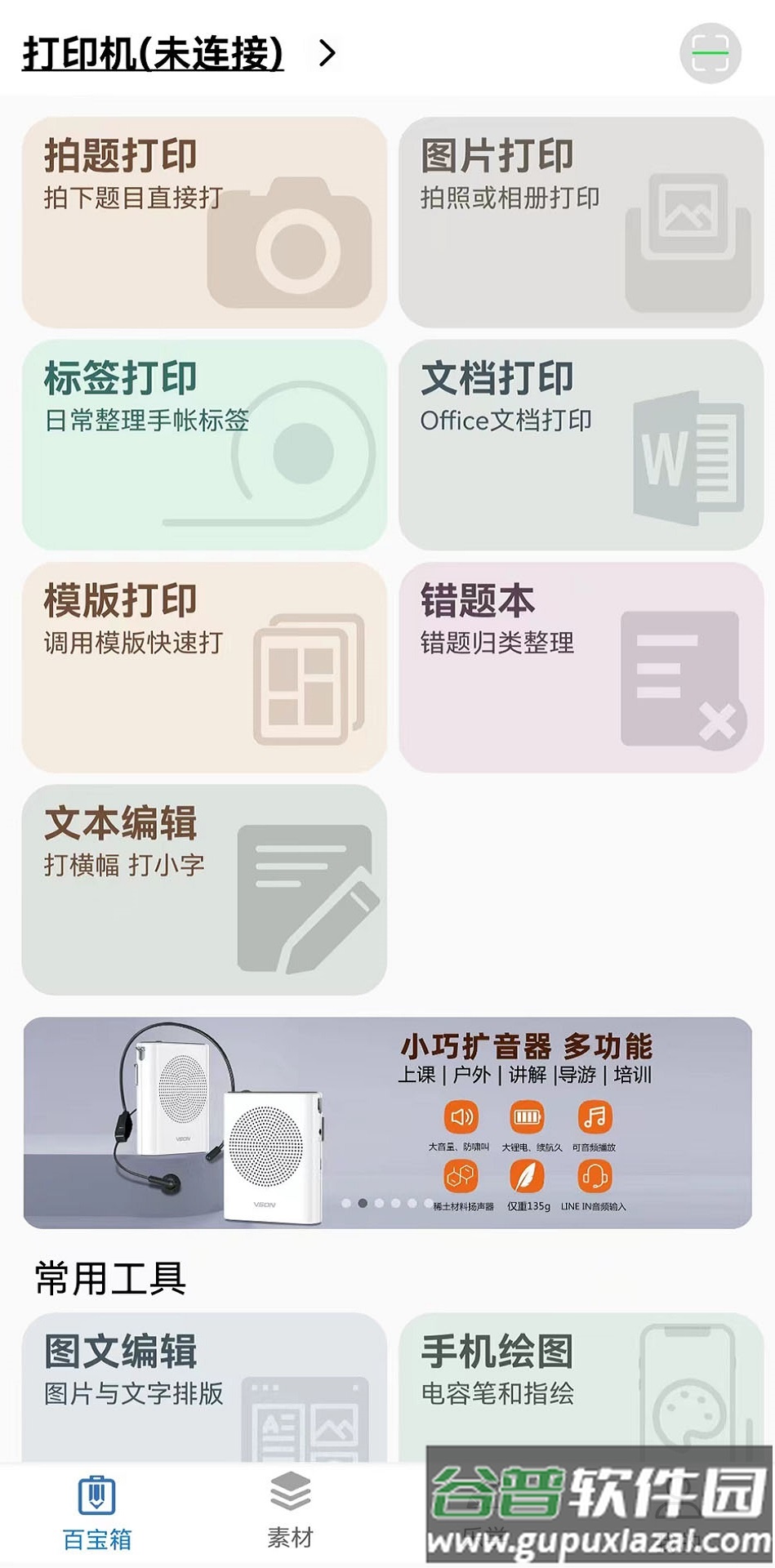Select 手机绘图 phone drawing tool
Screen dimensions: 775x1568
tap(581, 1388)
